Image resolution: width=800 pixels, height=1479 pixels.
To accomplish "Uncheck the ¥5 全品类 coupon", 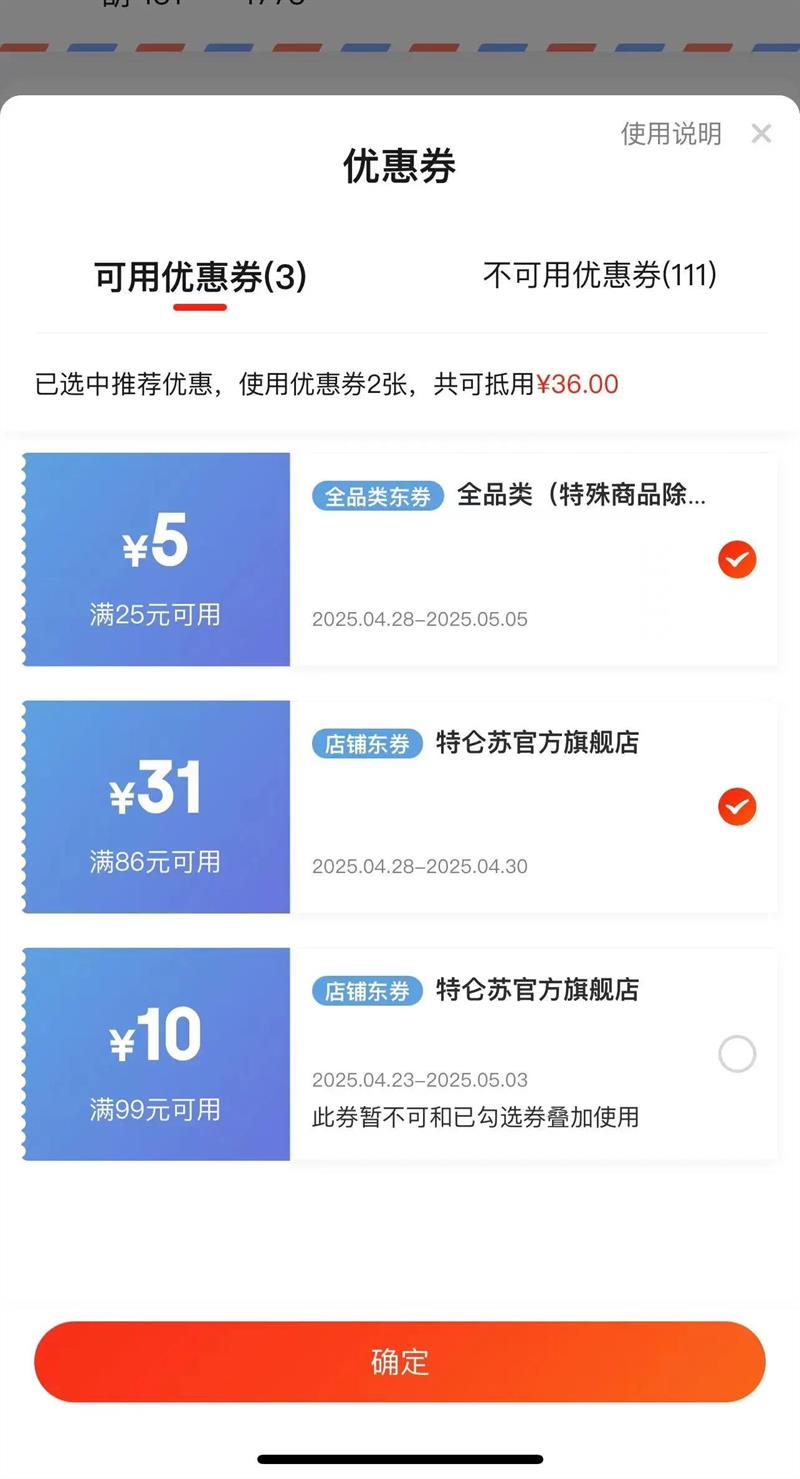I will (737, 560).
